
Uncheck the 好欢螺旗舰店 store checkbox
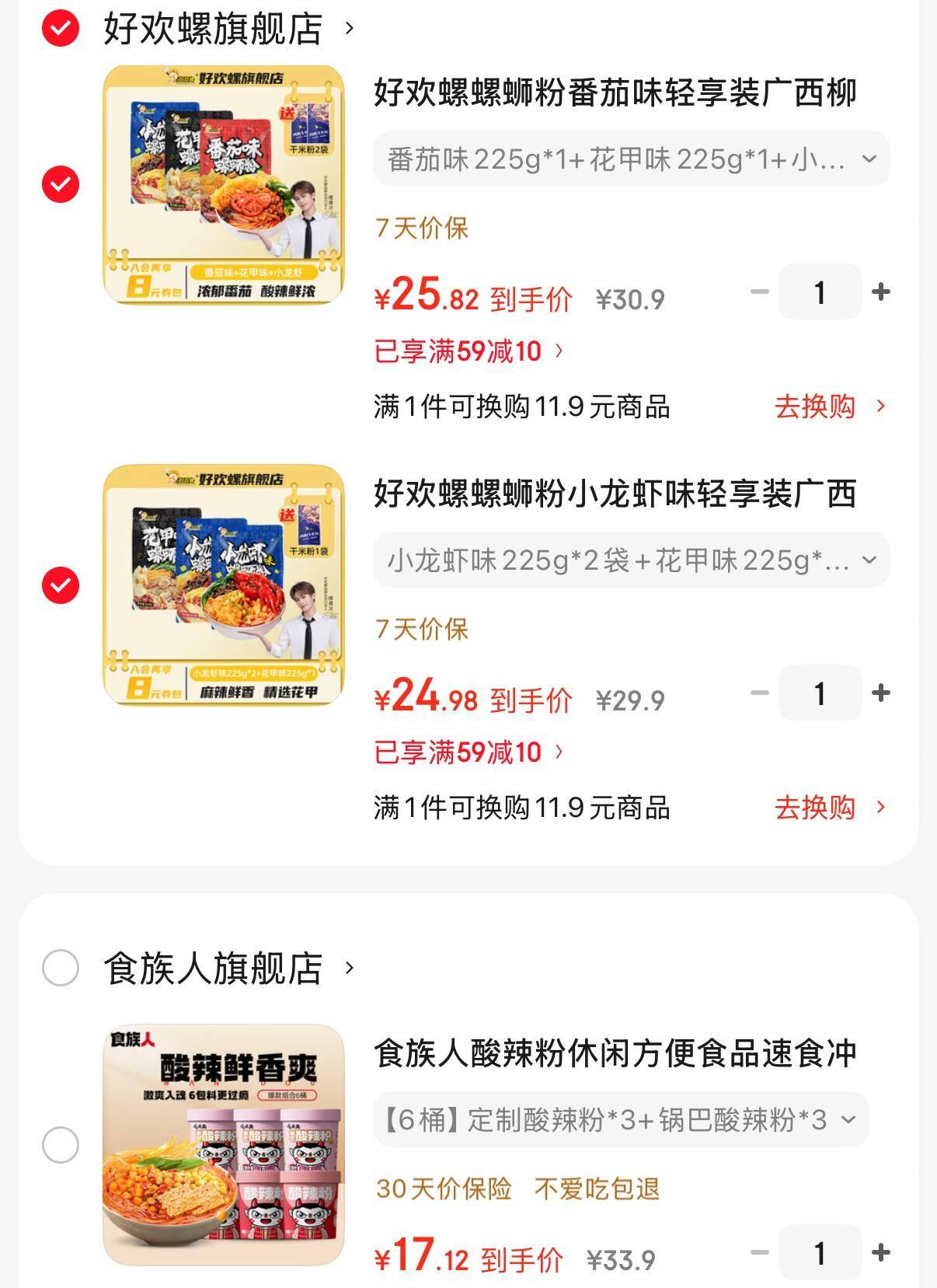61,29
